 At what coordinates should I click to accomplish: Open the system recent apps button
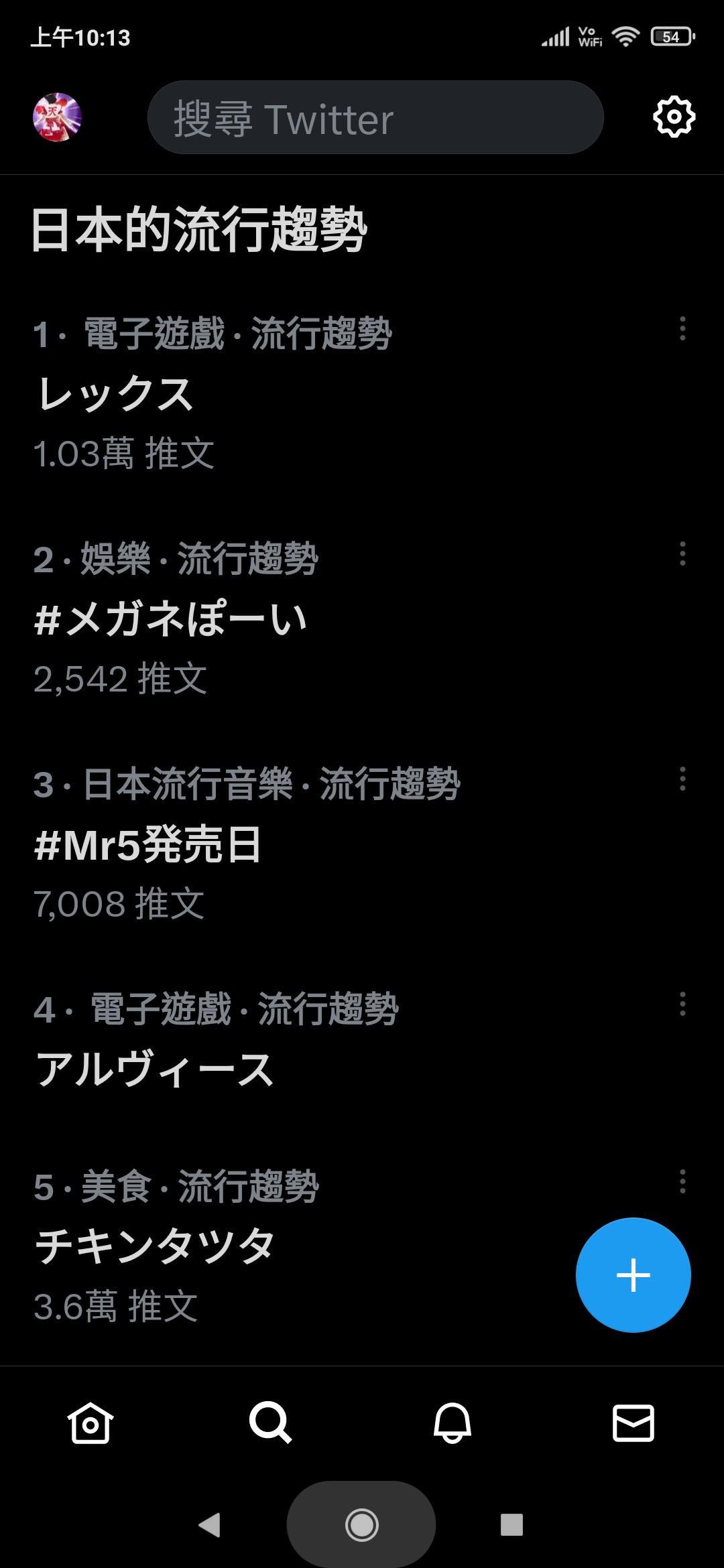511,1525
